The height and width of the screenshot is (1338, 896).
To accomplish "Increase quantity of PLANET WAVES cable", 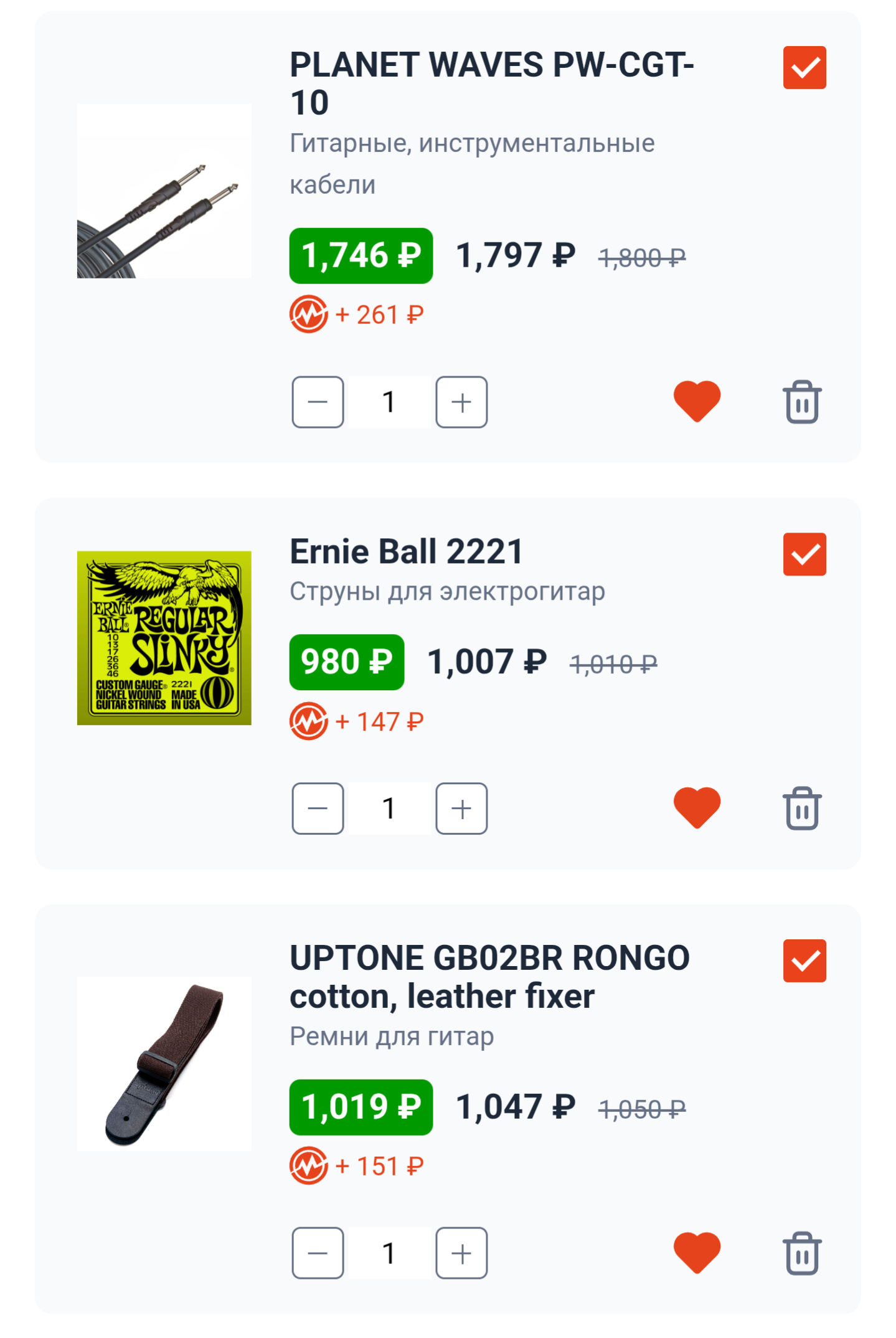I will (x=461, y=402).
